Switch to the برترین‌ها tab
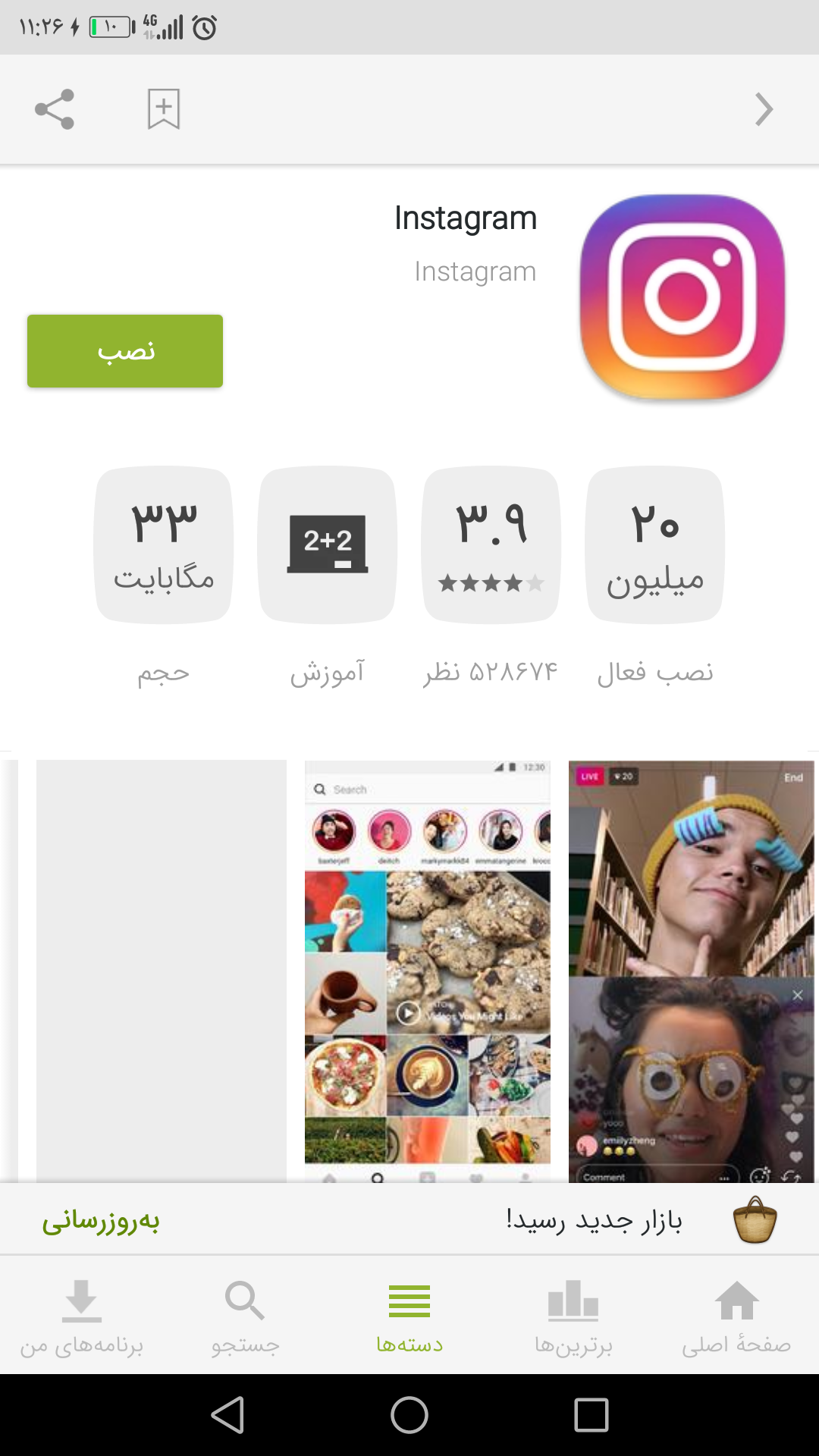This screenshot has height=1456, width=819. 573,1316
